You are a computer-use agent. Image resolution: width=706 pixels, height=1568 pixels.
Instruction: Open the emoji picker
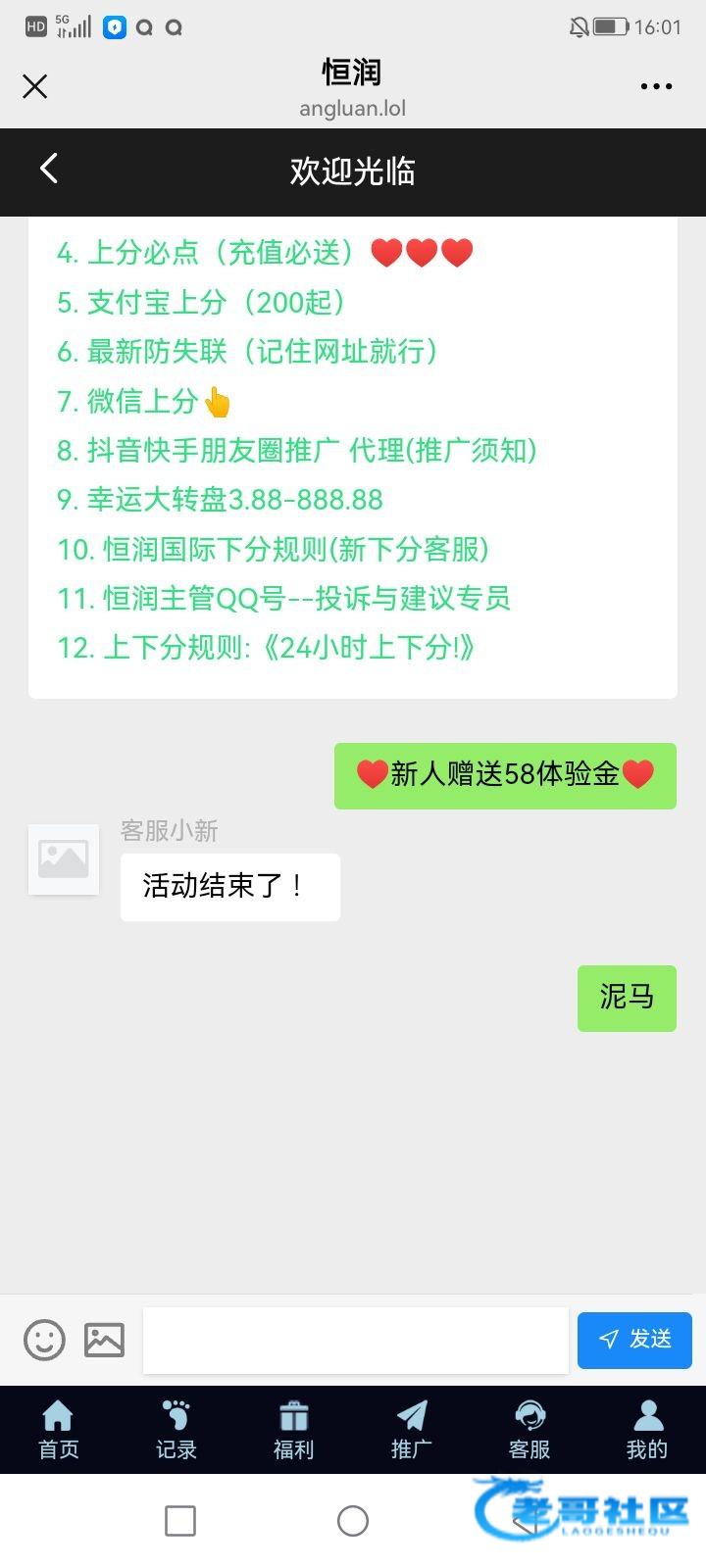pyautogui.click(x=44, y=1340)
